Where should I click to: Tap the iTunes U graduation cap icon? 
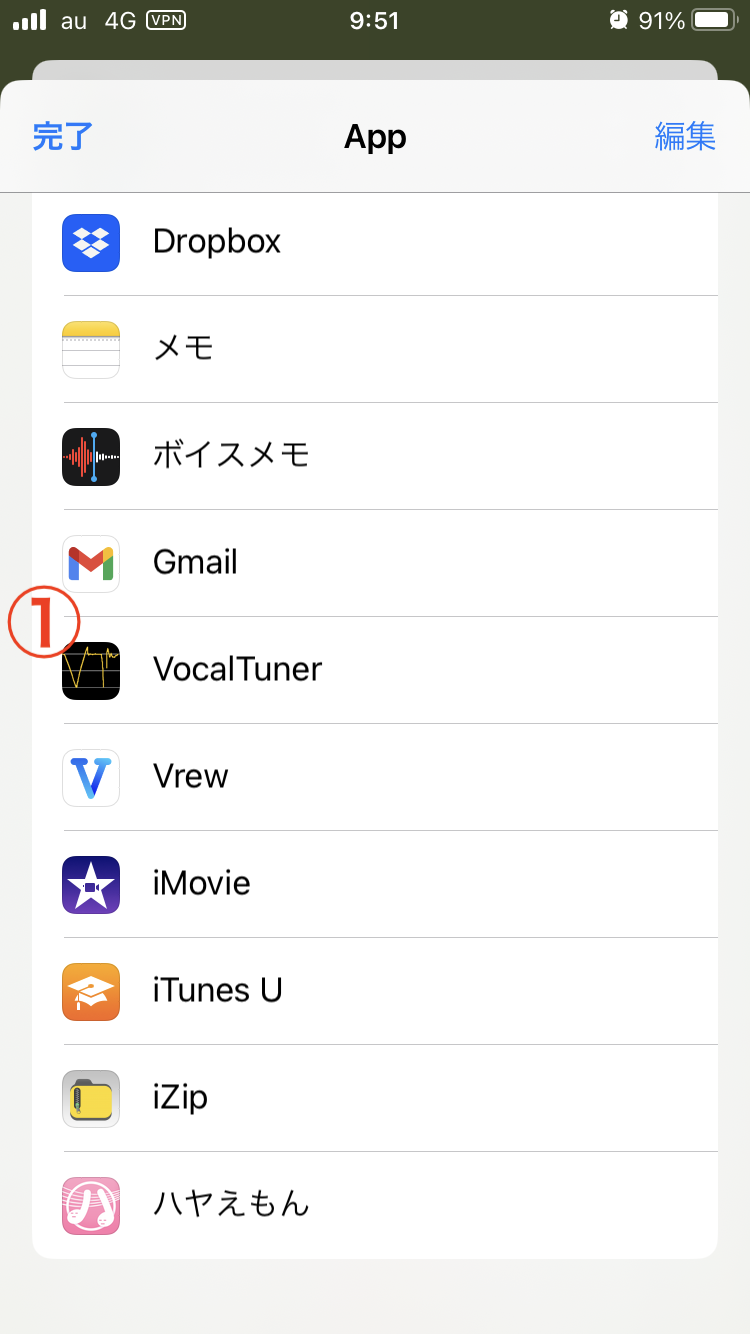[x=90, y=991]
